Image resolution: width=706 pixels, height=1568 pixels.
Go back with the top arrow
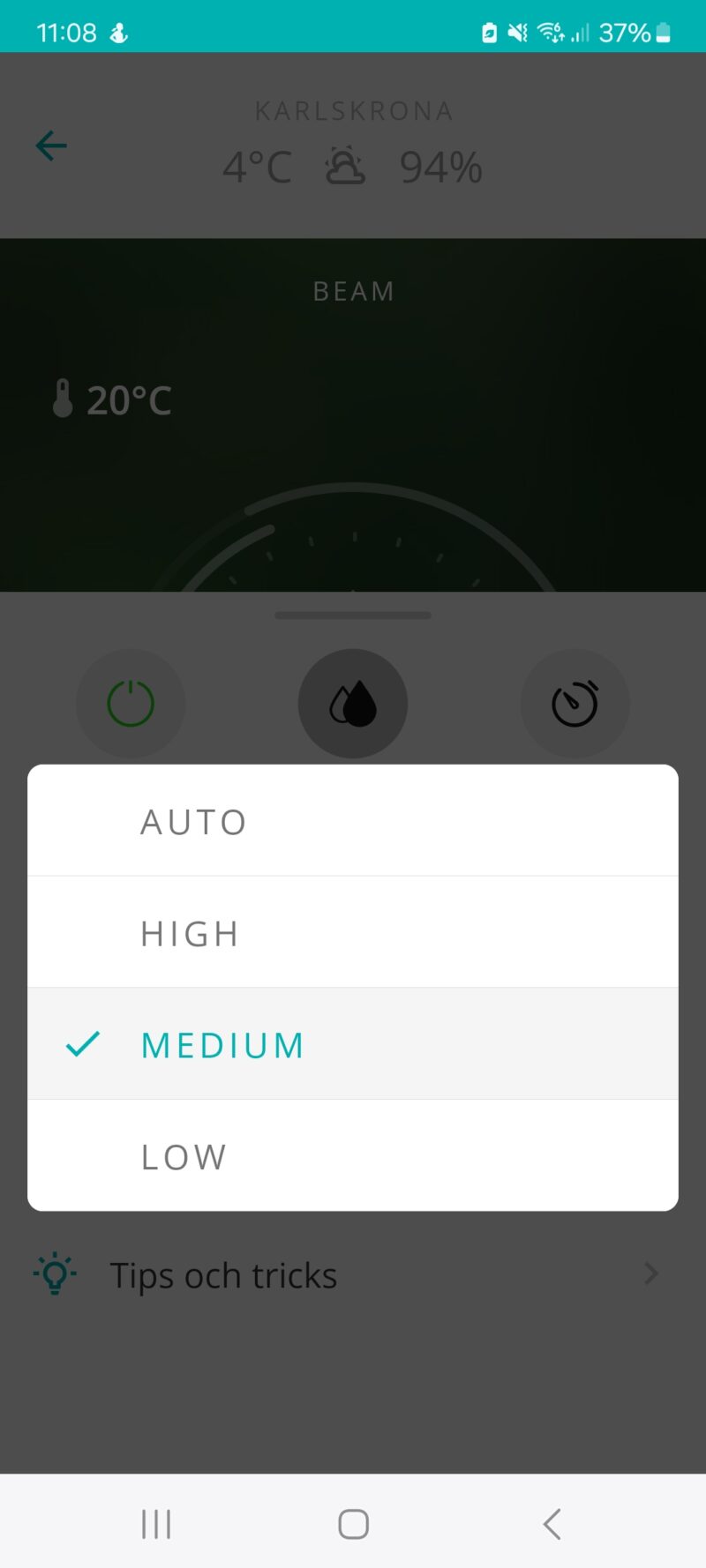(51, 146)
